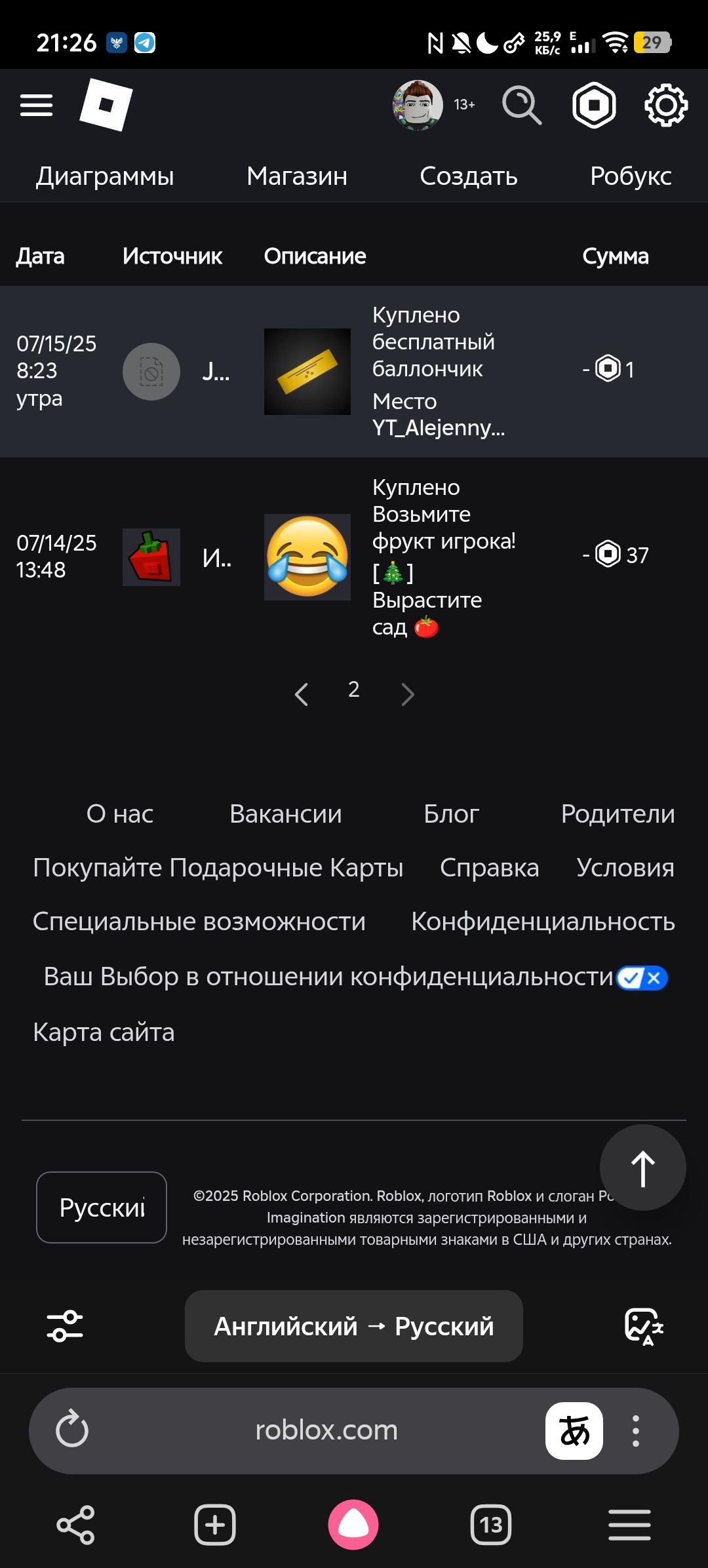Open the Robux balance icon
The image size is (708, 1568).
594,105
